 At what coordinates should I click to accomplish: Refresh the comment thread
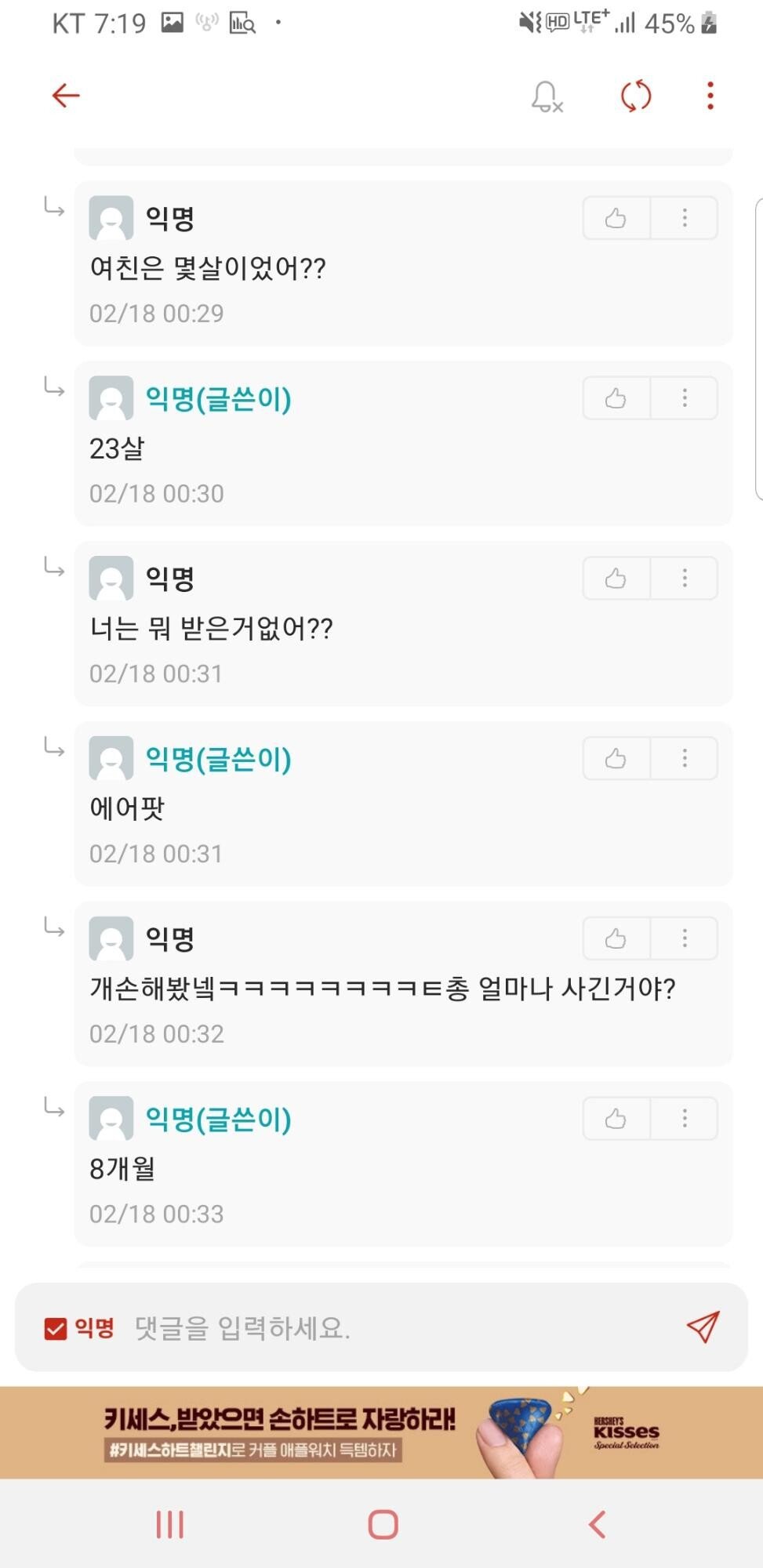(x=634, y=95)
